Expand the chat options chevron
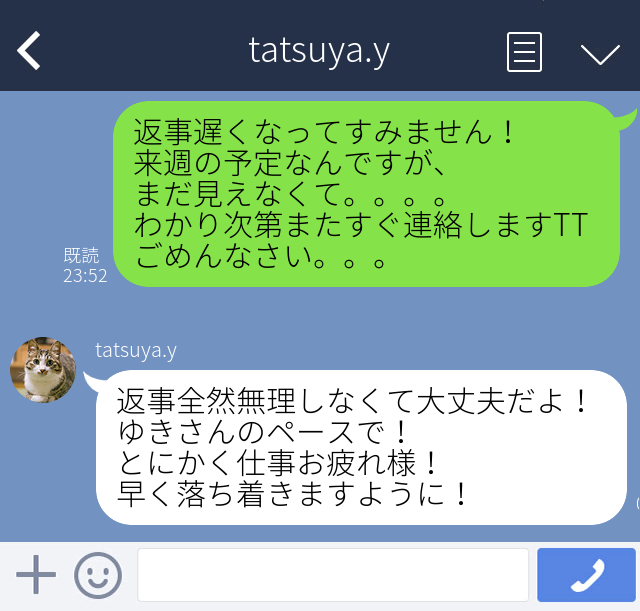This screenshot has height=611, width=640. pyautogui.click(x=600, y=53)
